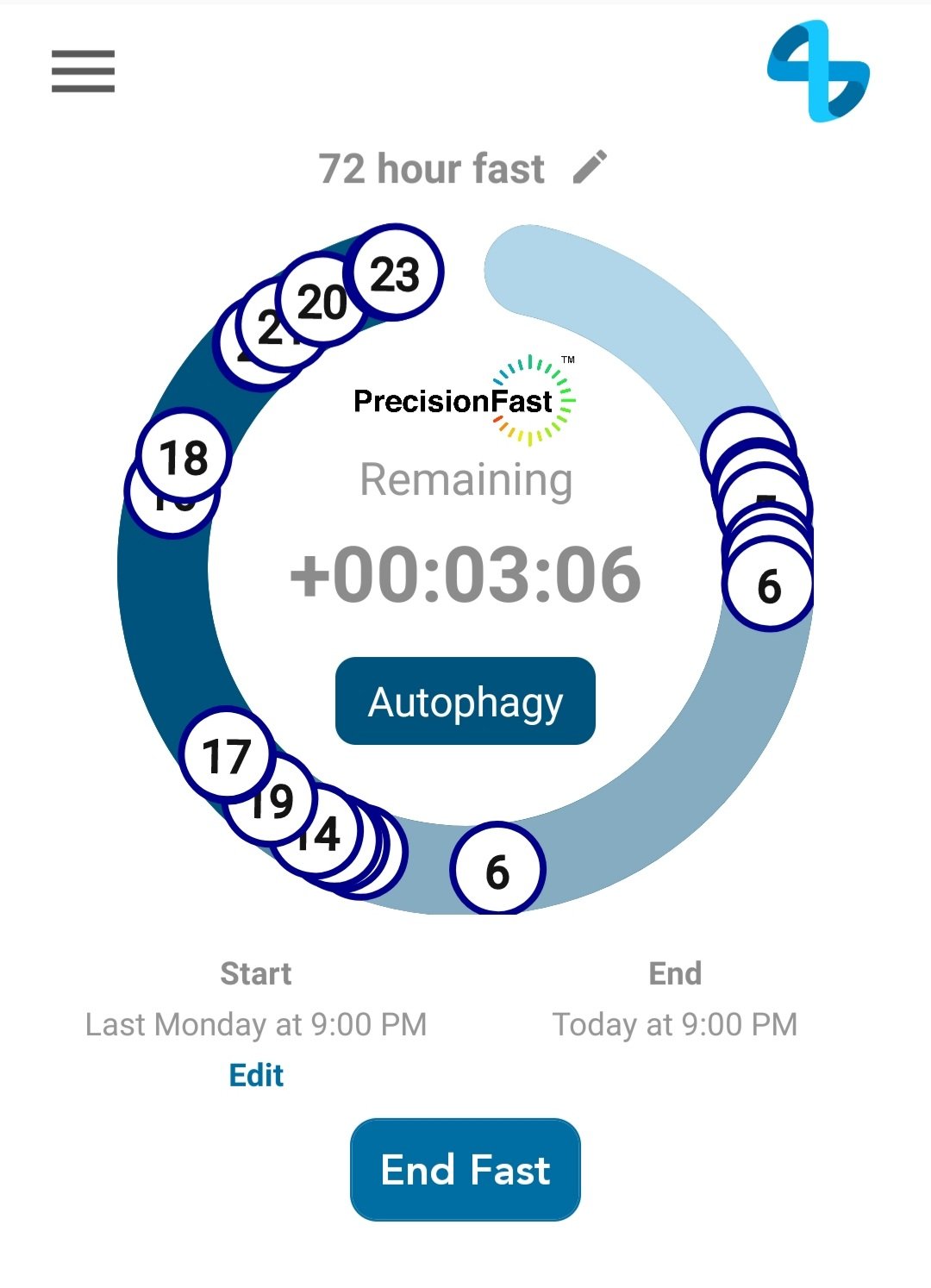The height and width of the screenshot is (1288, 931).
Task: End the current fast
Action: pyautogui.click(x=465, y=1170)
